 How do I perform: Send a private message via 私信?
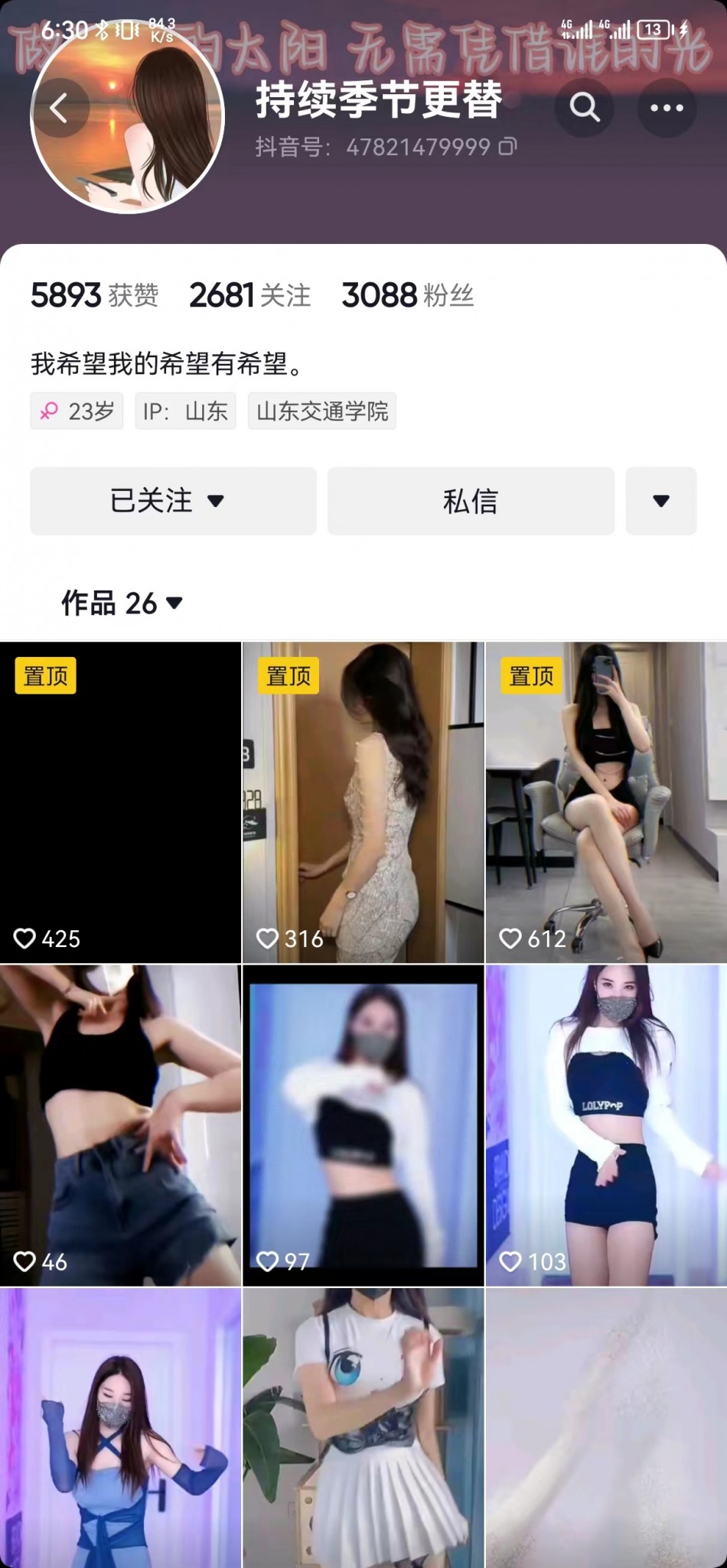(471, 501)
